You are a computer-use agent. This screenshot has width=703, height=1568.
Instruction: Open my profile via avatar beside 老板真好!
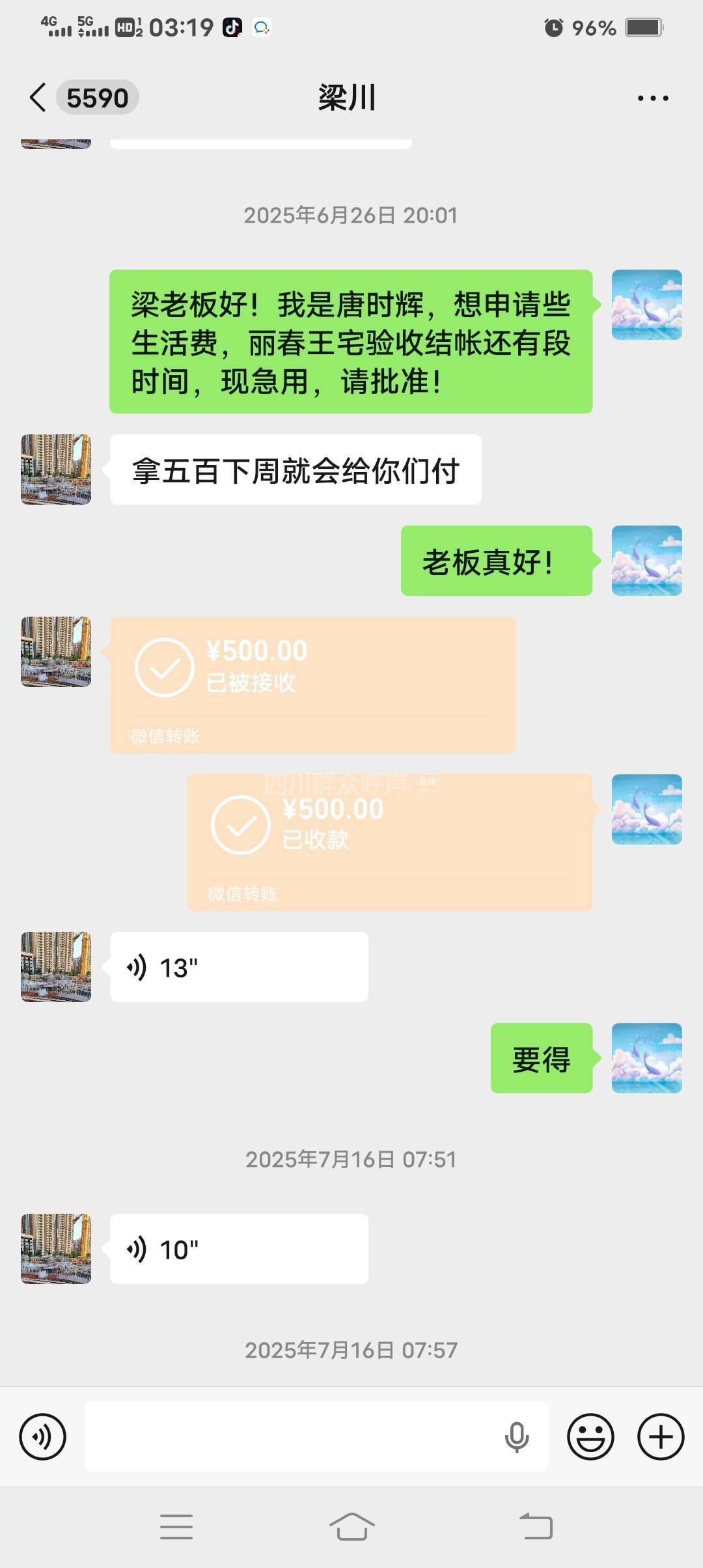click(x=646, y=561)
